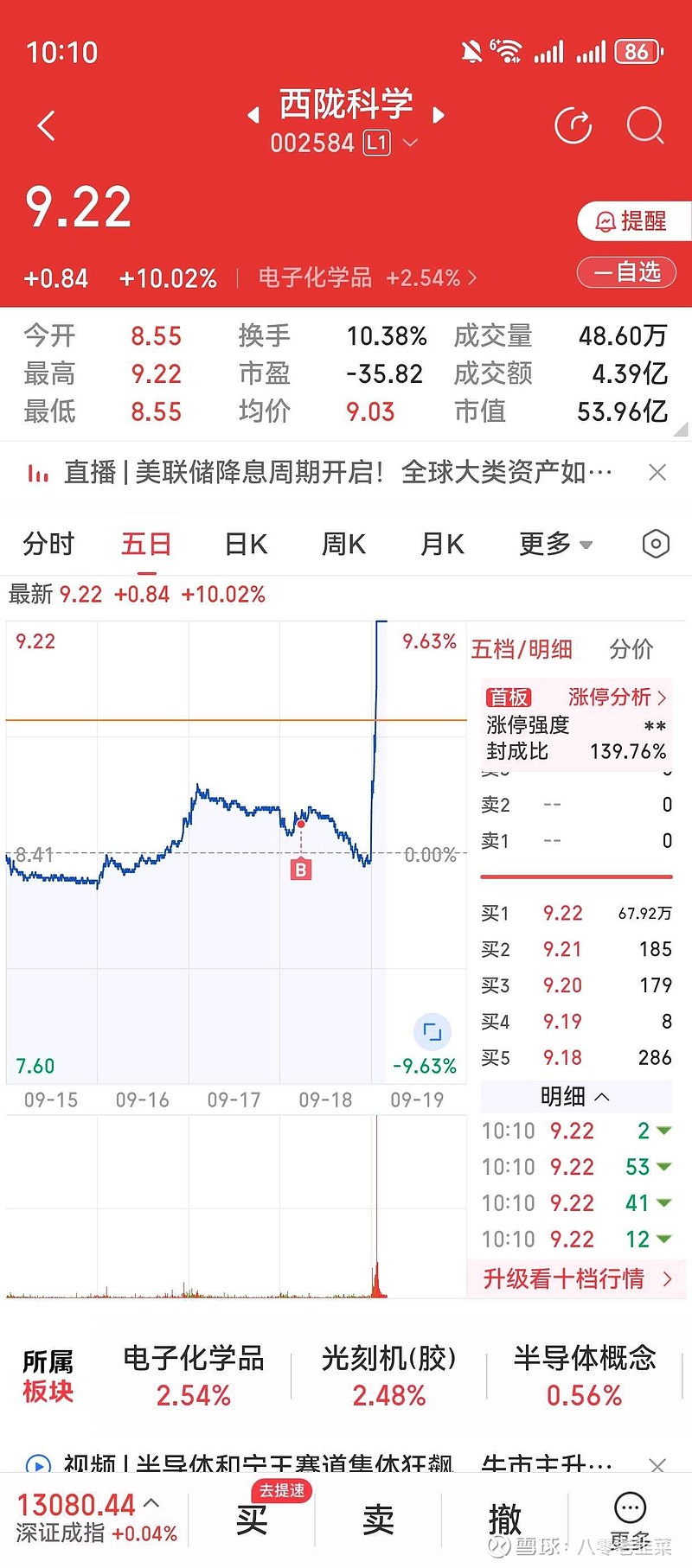Open the search magnifier icon
This screenshot has height=1568, width=692.
[x=644, y=125]
